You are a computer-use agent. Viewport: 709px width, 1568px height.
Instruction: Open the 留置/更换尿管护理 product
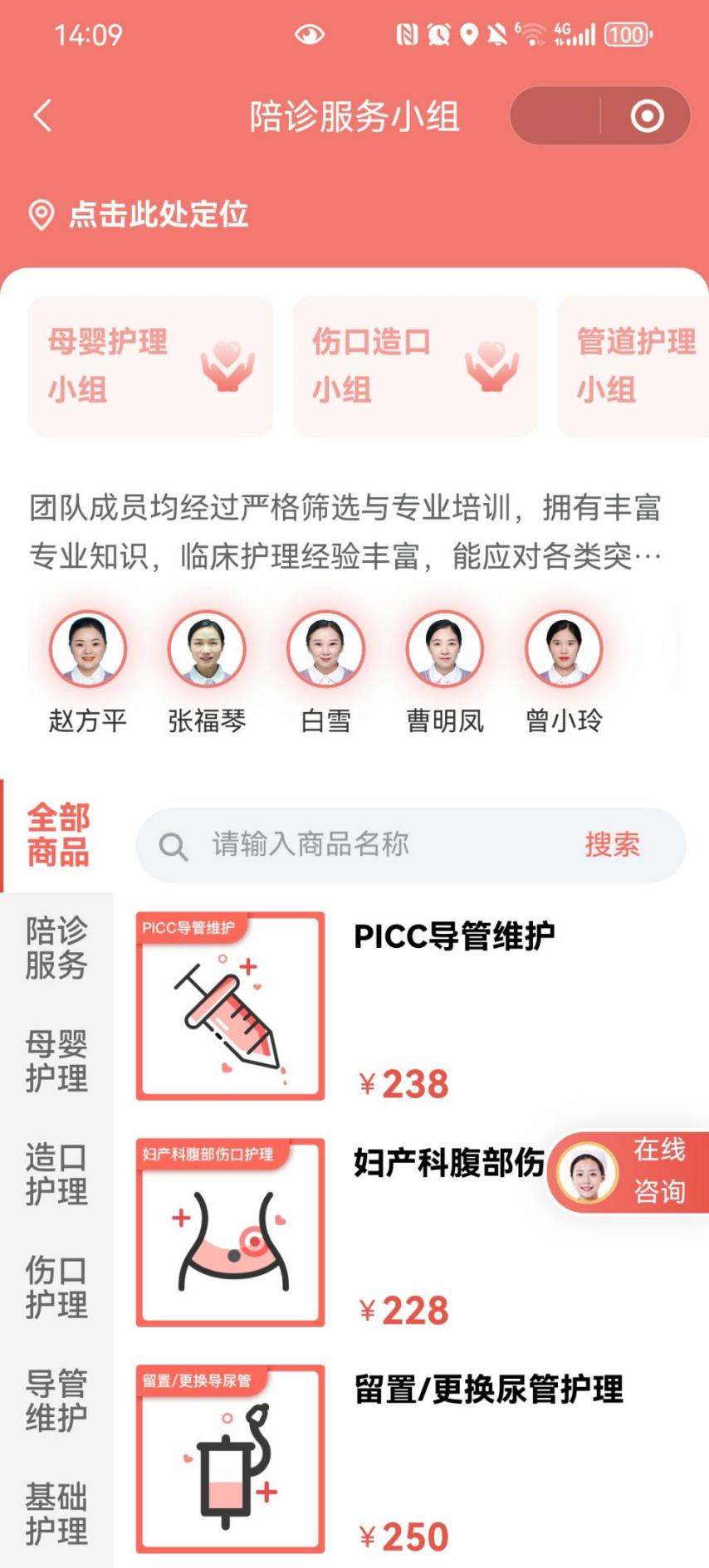tap(488, 1390)
